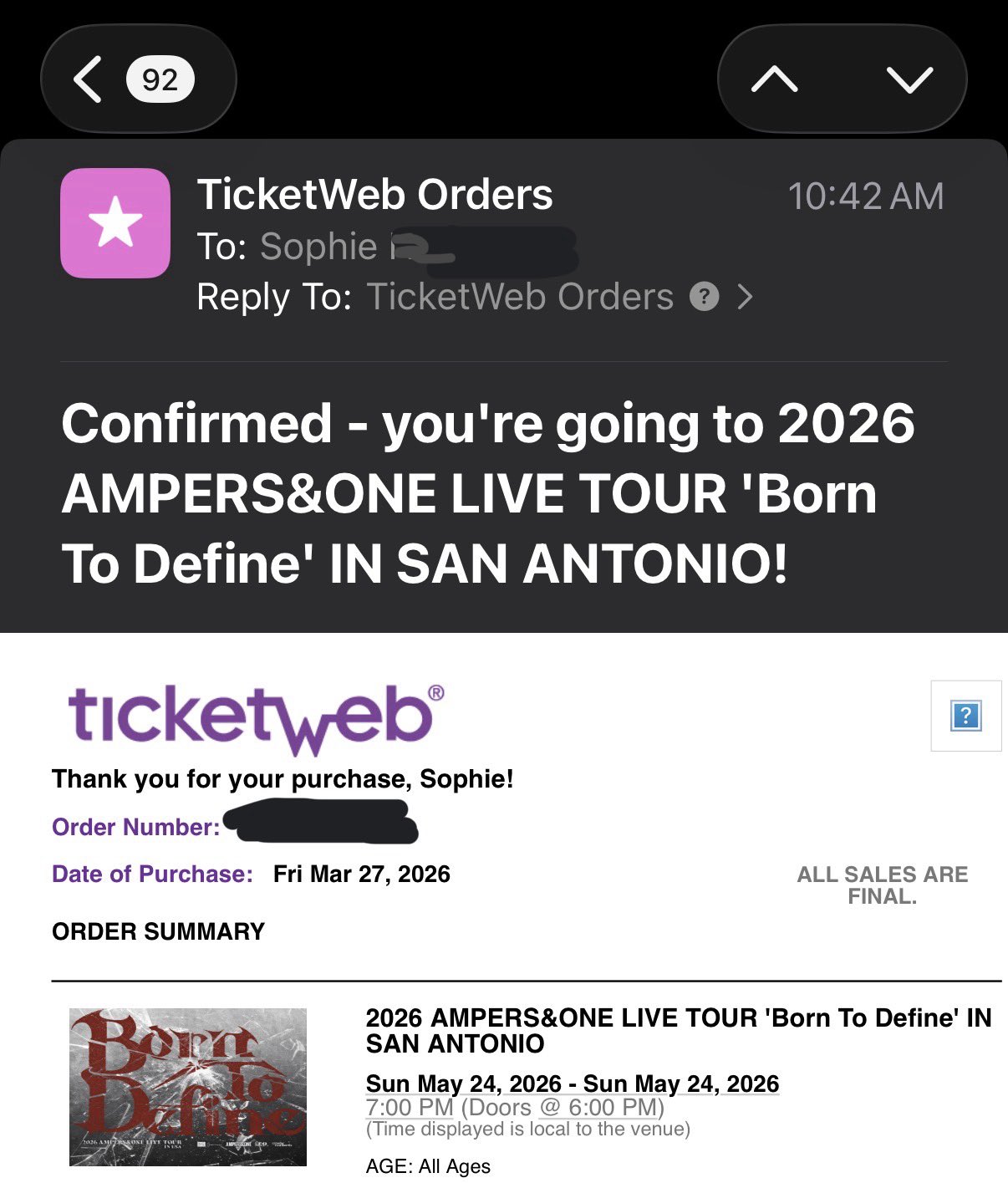This screenshot has width=1008, height=1183.
Task: View recipient Sophie's contact details
Action: pos(318,247)
